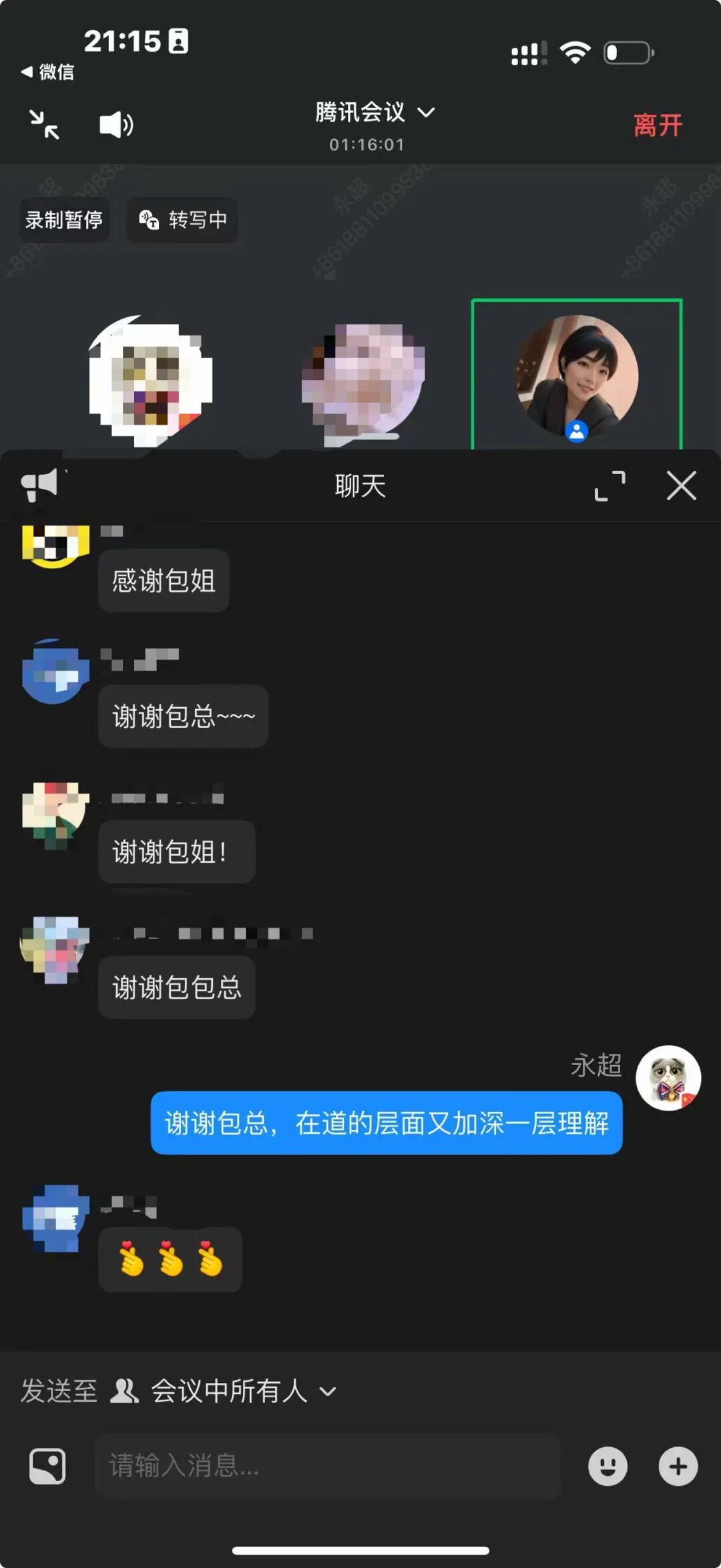The height and width of the screenshot is (1568, 721).
Task: Tap 永超's avatar in the chat
Action: (668, 1078)
